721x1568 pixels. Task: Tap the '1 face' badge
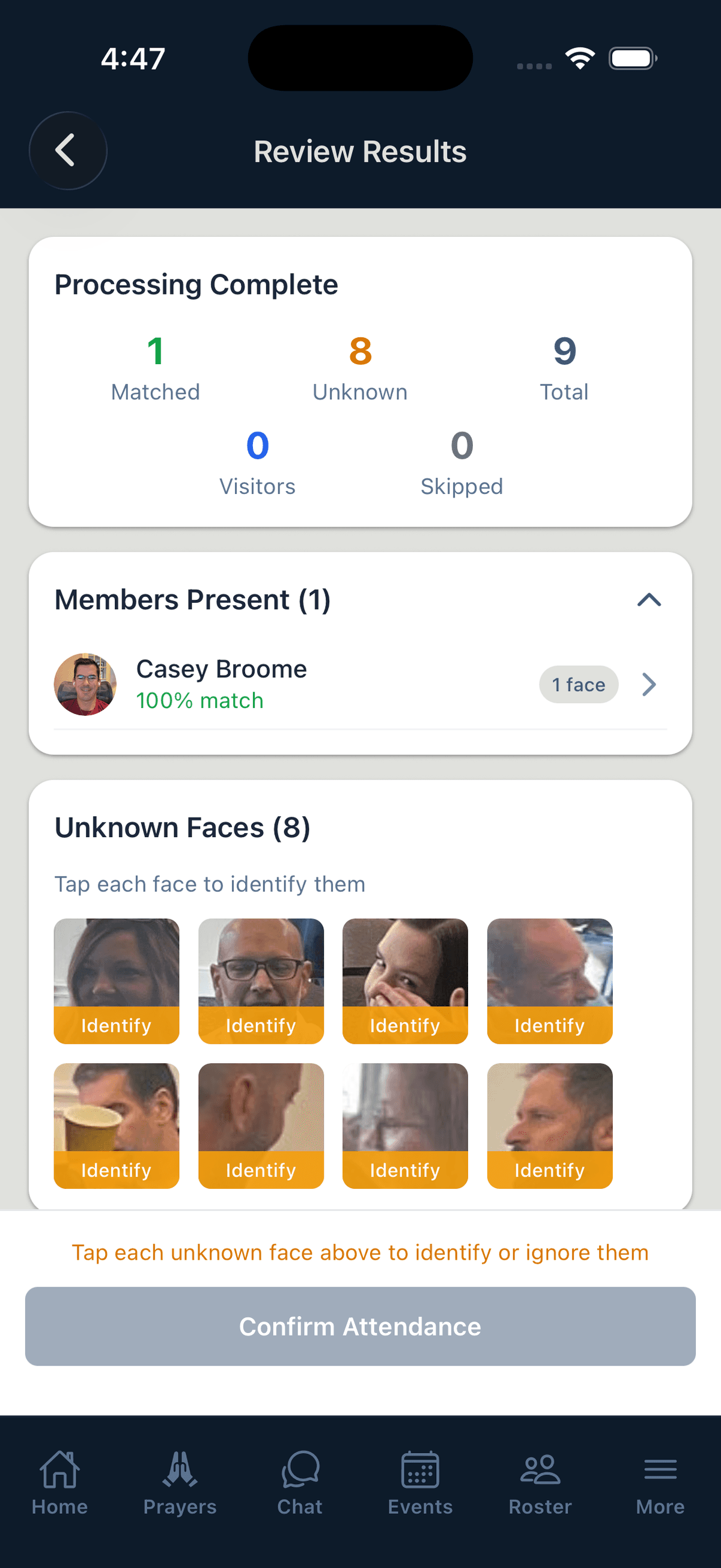click(x=579, y=684)
